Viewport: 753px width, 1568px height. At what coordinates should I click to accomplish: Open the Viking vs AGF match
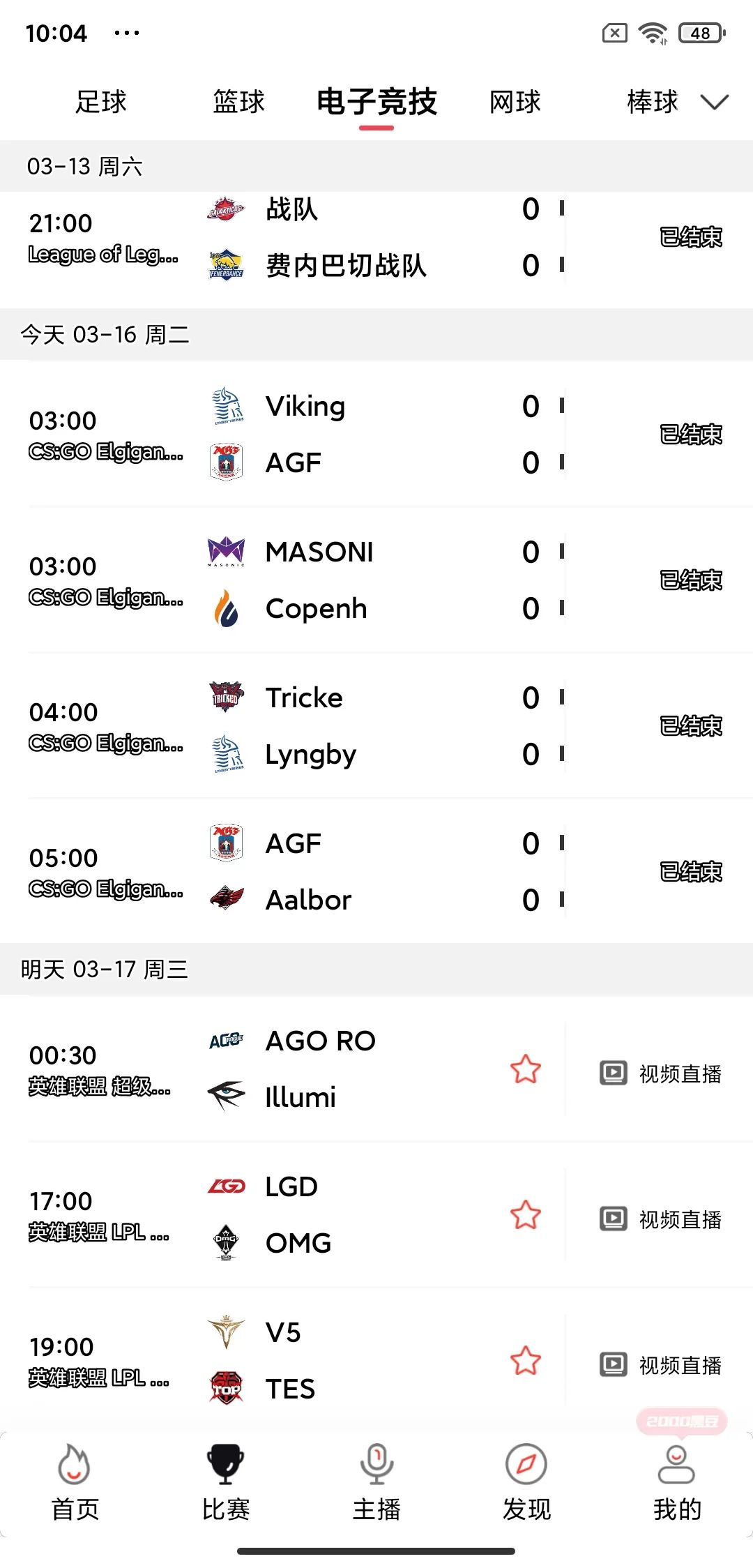pyautogui.click(x=376, y=435)
